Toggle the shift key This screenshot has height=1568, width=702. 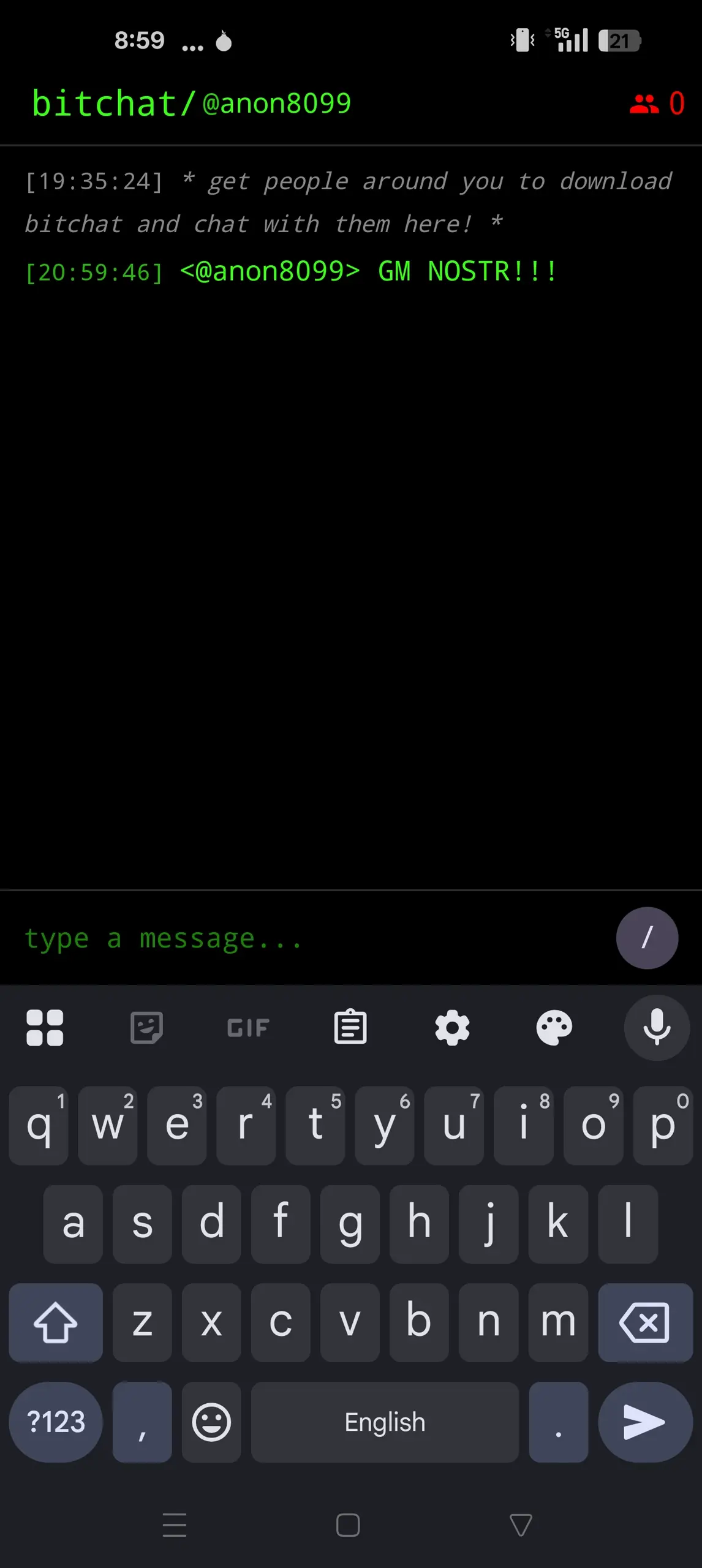tap(56, 1322)
